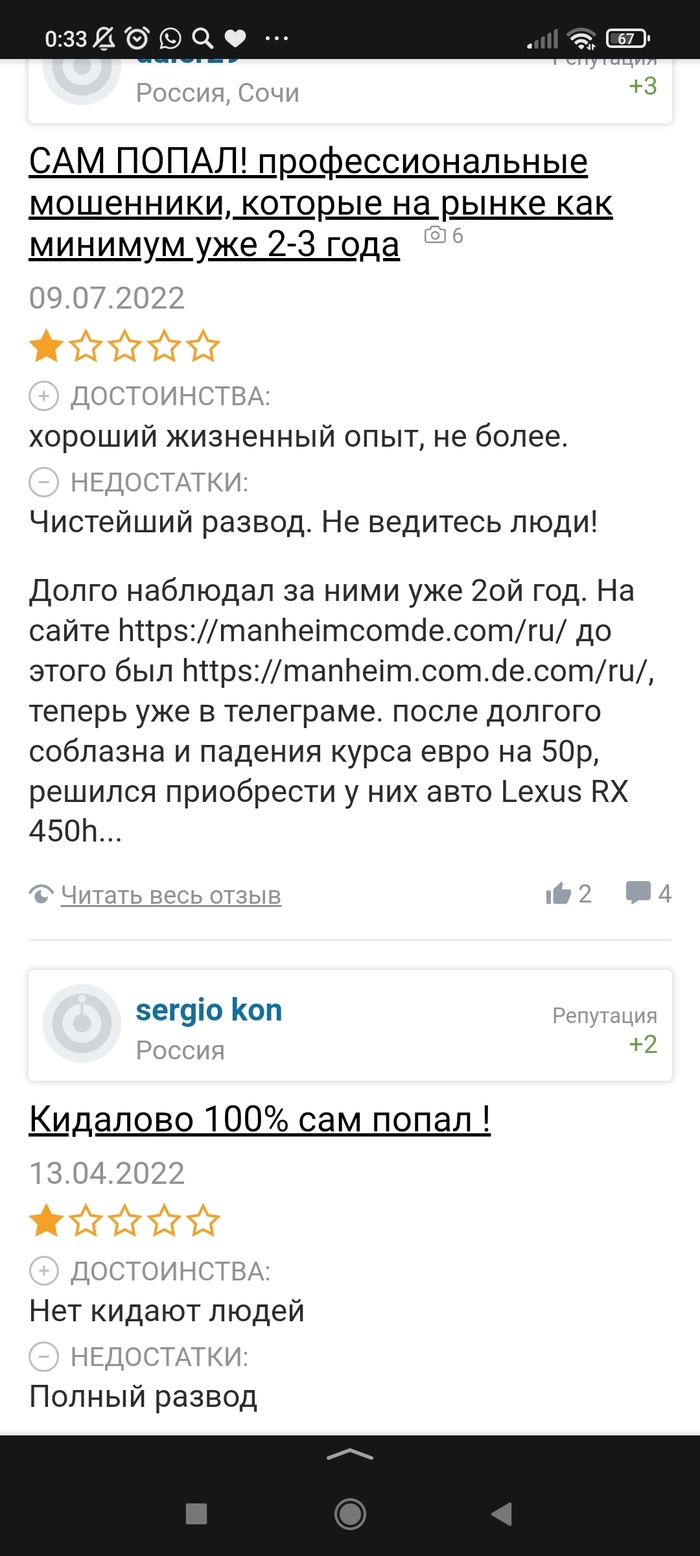Open the review titled 'САМ ПОПАЛ! профессиональные мошенники'
700x1556 pixels.
tap(320, 203)
